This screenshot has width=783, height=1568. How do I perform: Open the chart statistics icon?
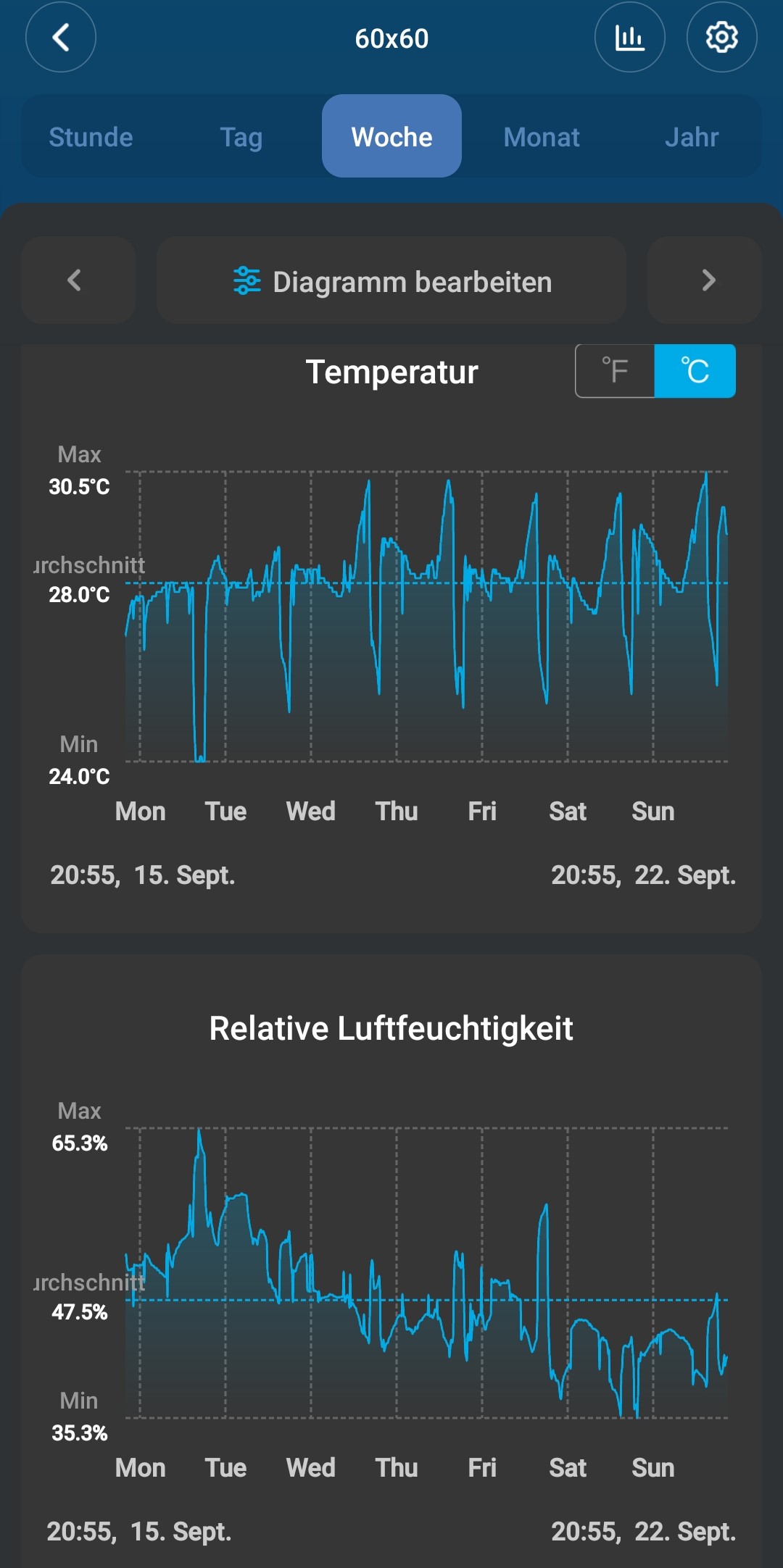pos(629,38)
